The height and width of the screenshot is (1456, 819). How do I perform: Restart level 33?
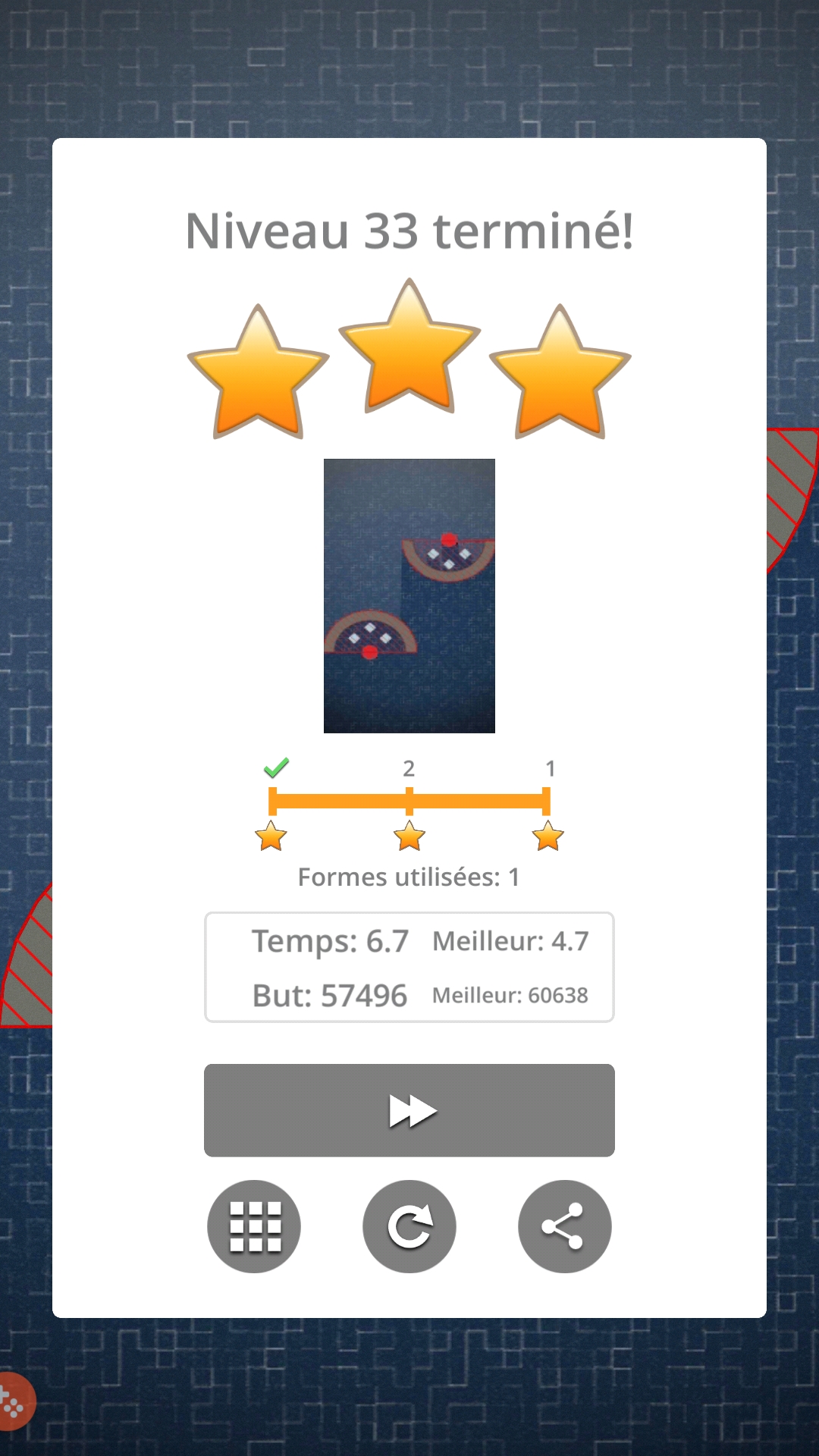point(409,1226)
